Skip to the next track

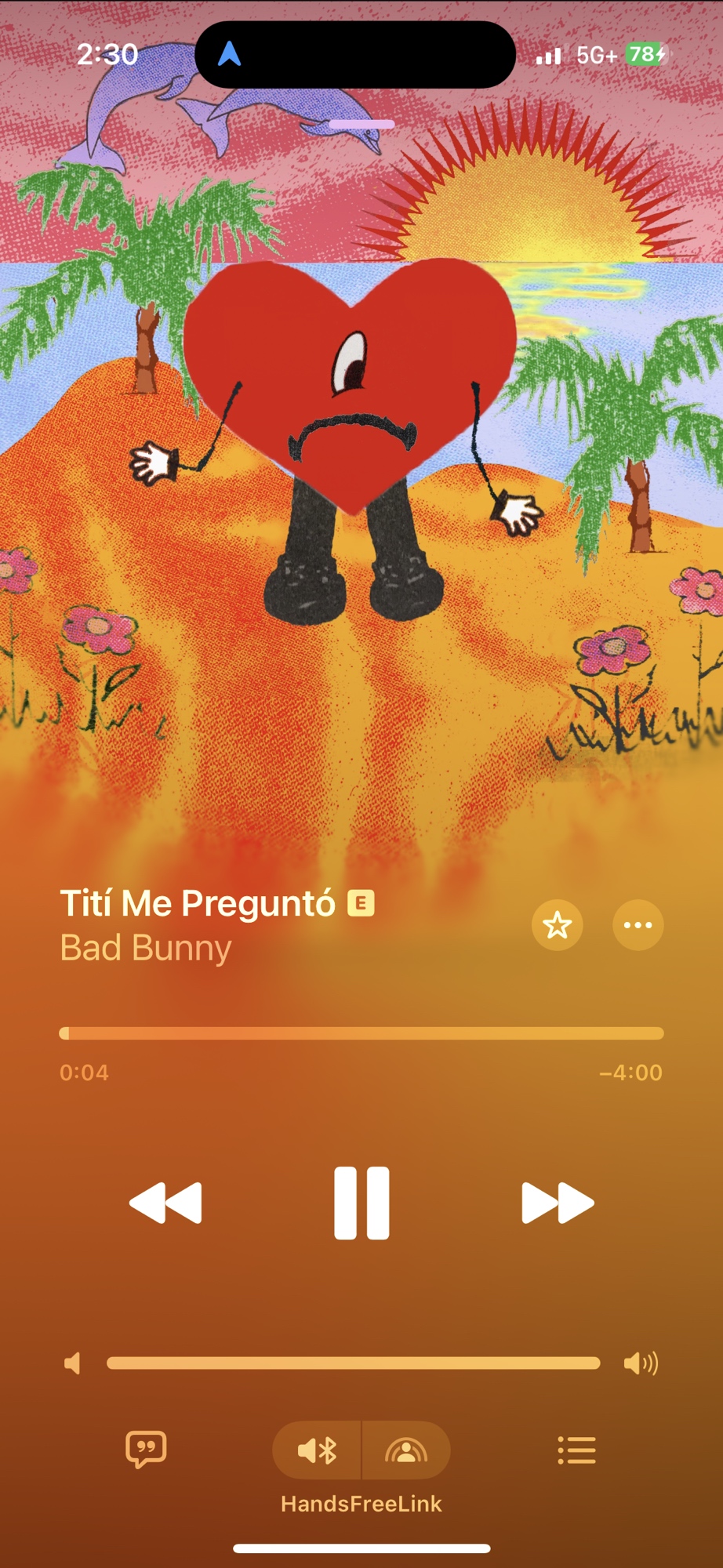(x=558, y=1203)
